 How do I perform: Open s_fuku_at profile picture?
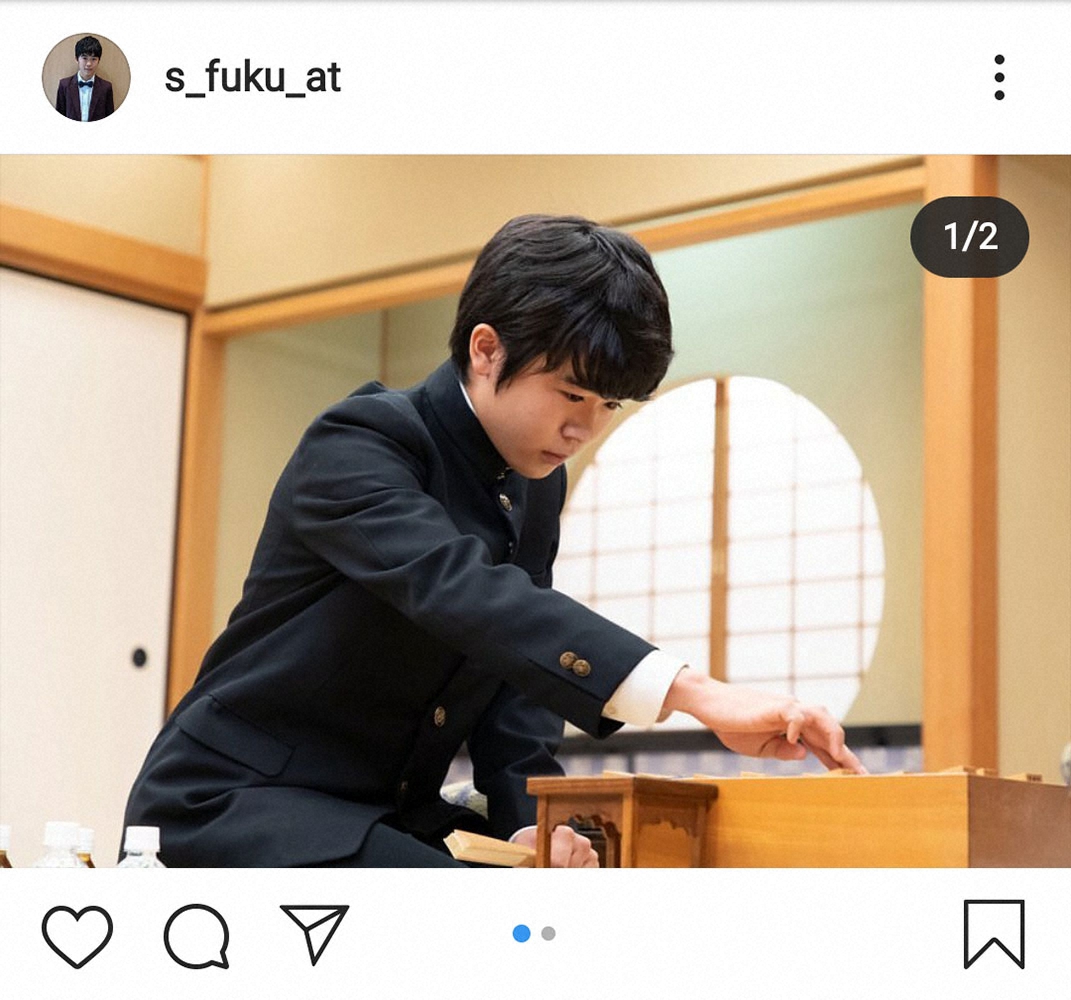click(86, 78)
